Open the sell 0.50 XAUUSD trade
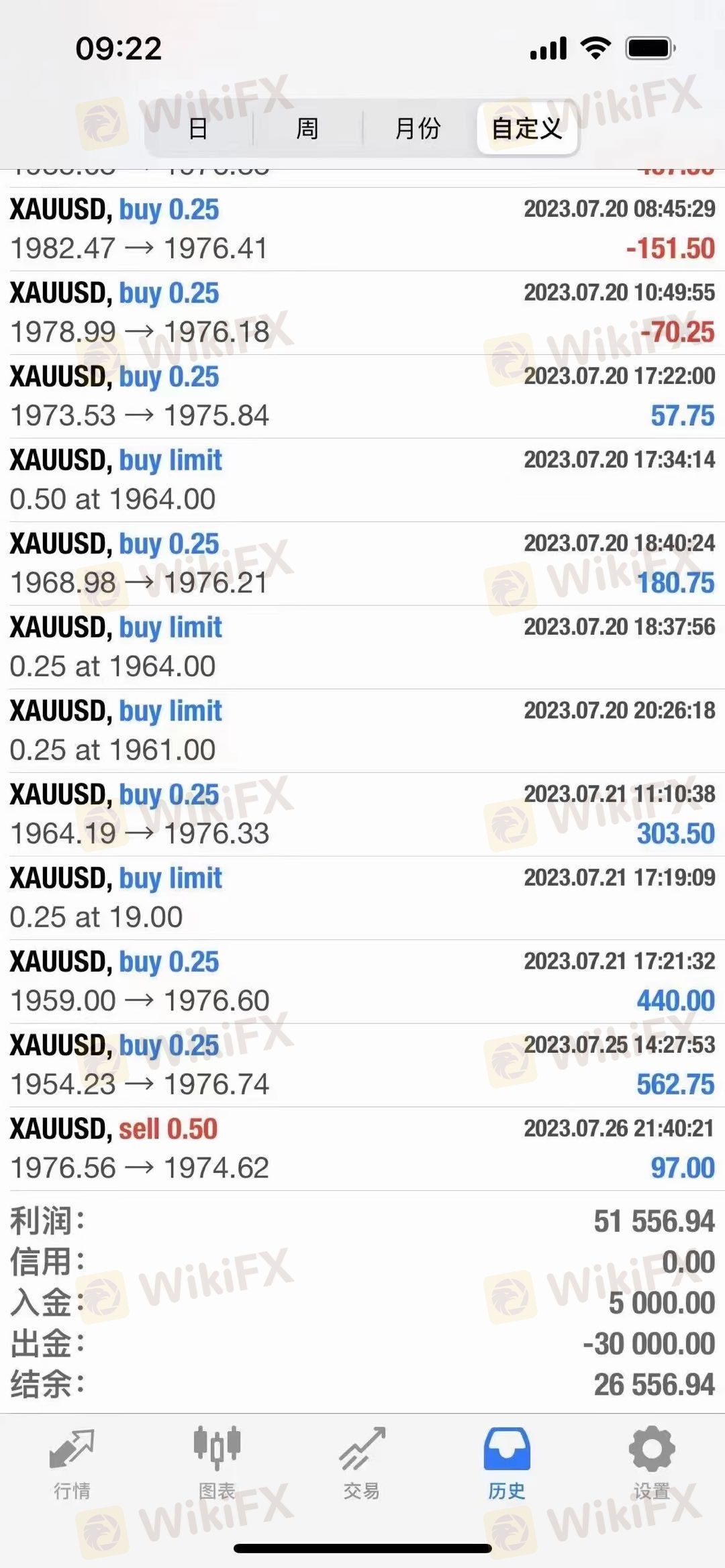 click(x=362, y=1149)
